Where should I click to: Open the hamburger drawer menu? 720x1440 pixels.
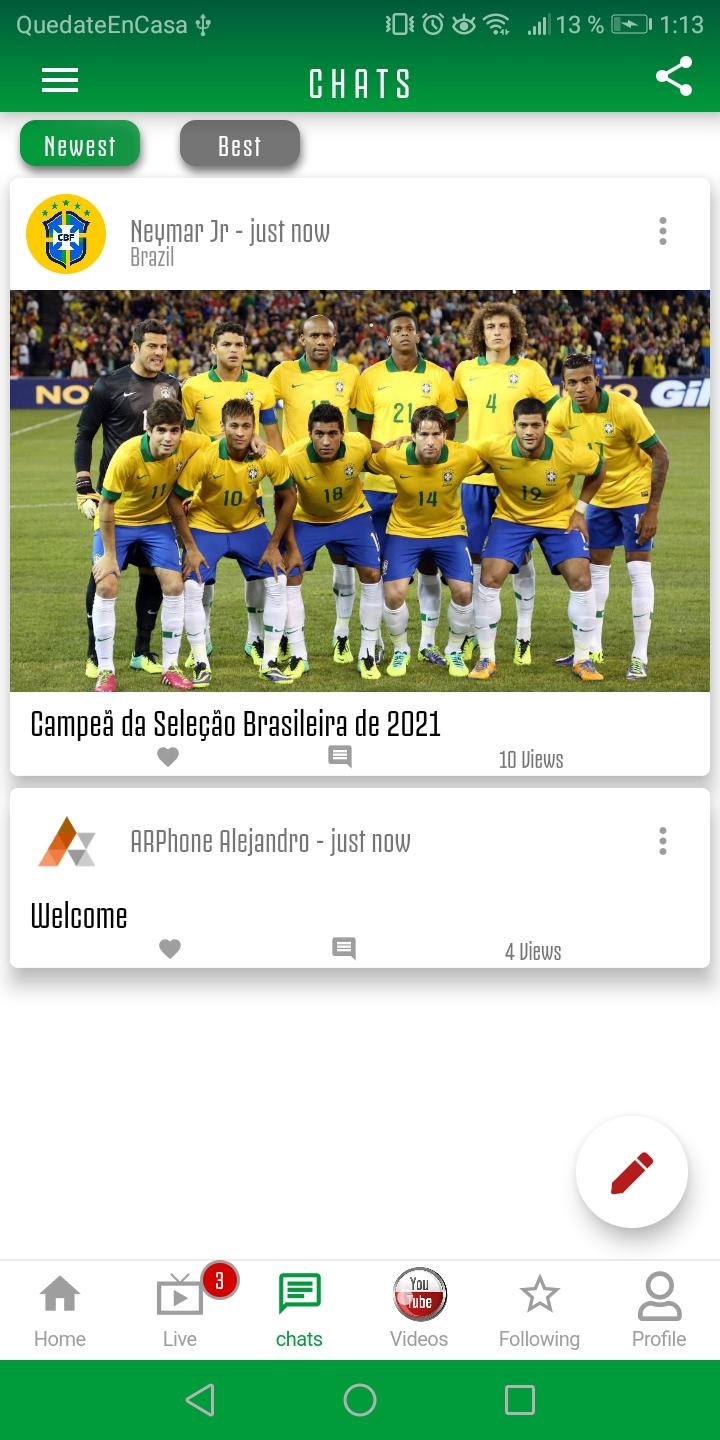[60, 80]
